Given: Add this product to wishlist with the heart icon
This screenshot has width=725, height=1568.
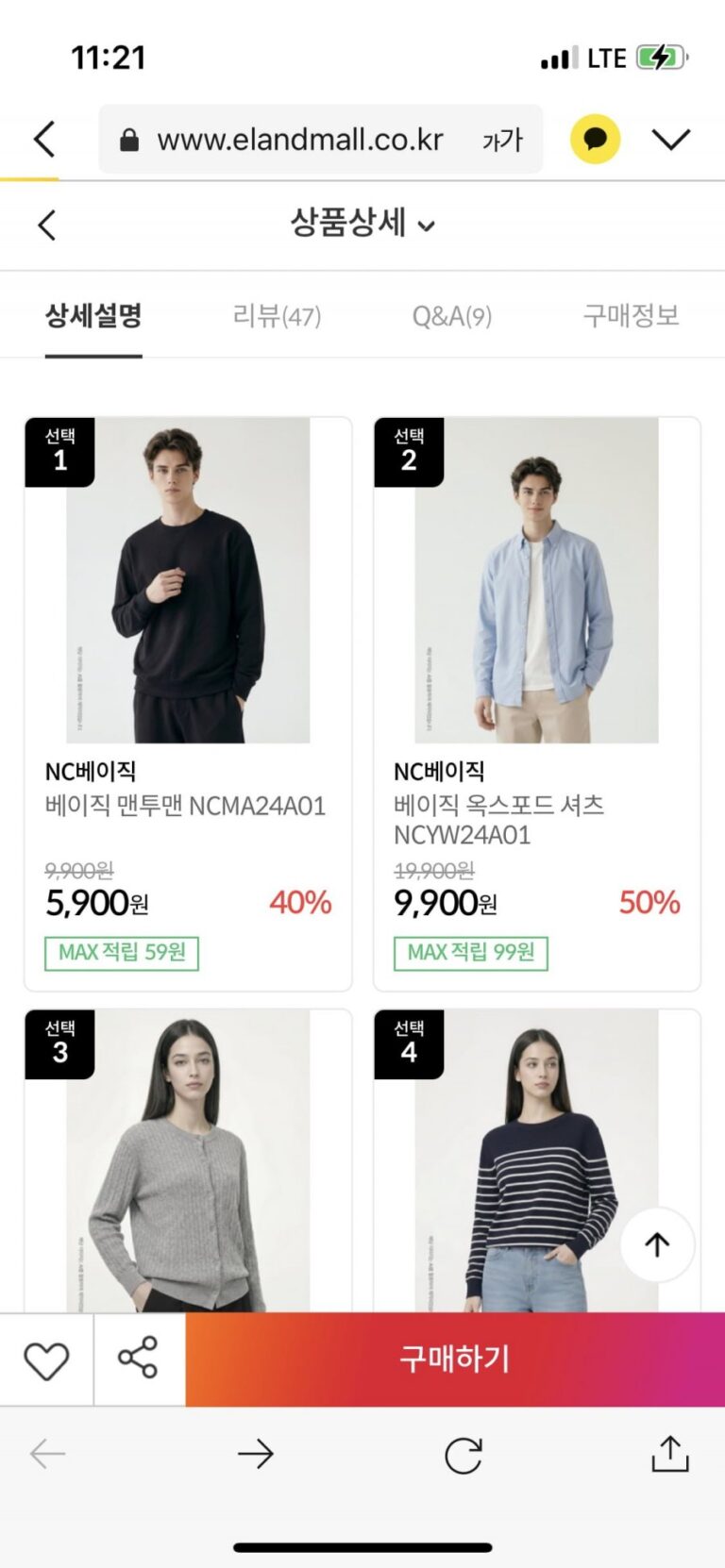Looking at the screenshot, I should click(x=46, y=1359).
